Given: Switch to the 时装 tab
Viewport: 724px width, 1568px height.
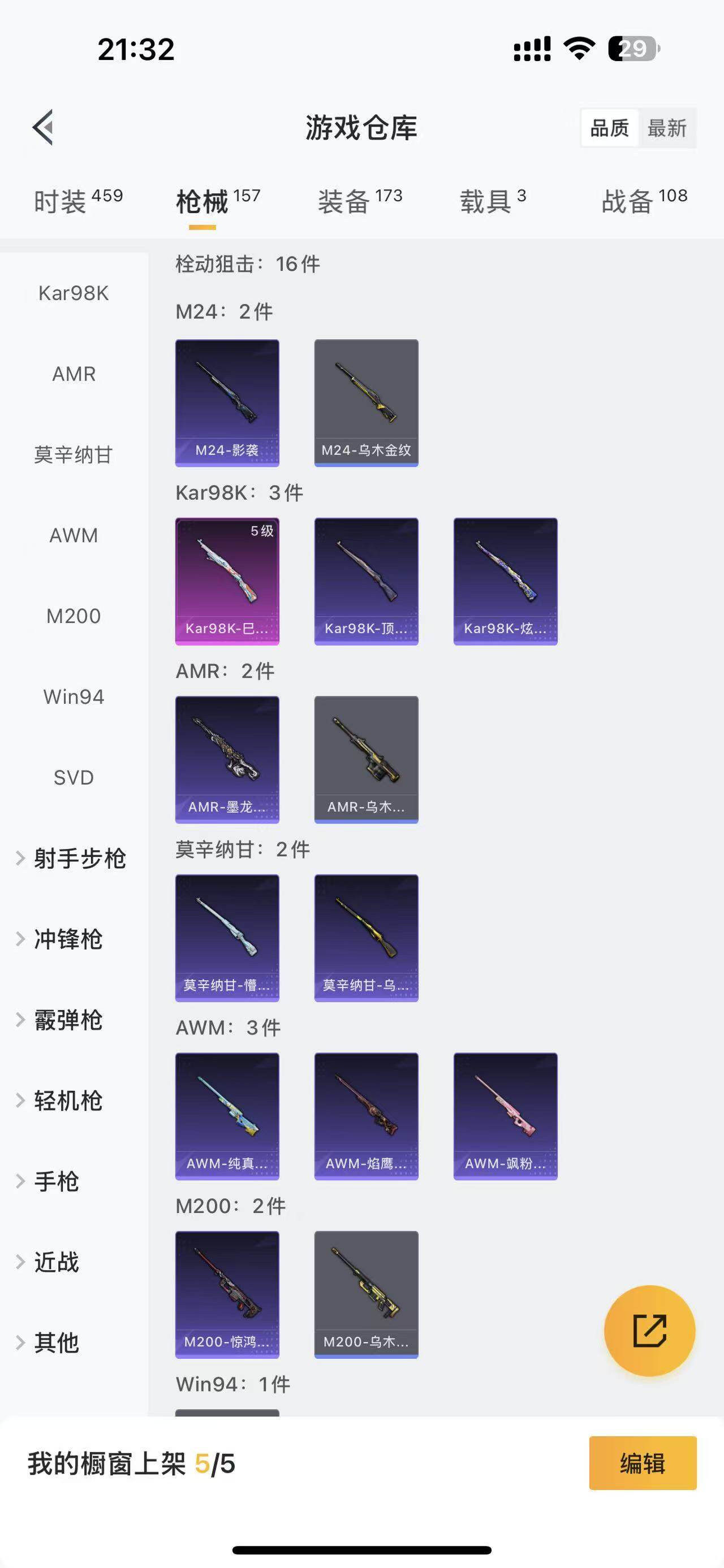Looking at the screenshot, I should (x=78, y=201).
